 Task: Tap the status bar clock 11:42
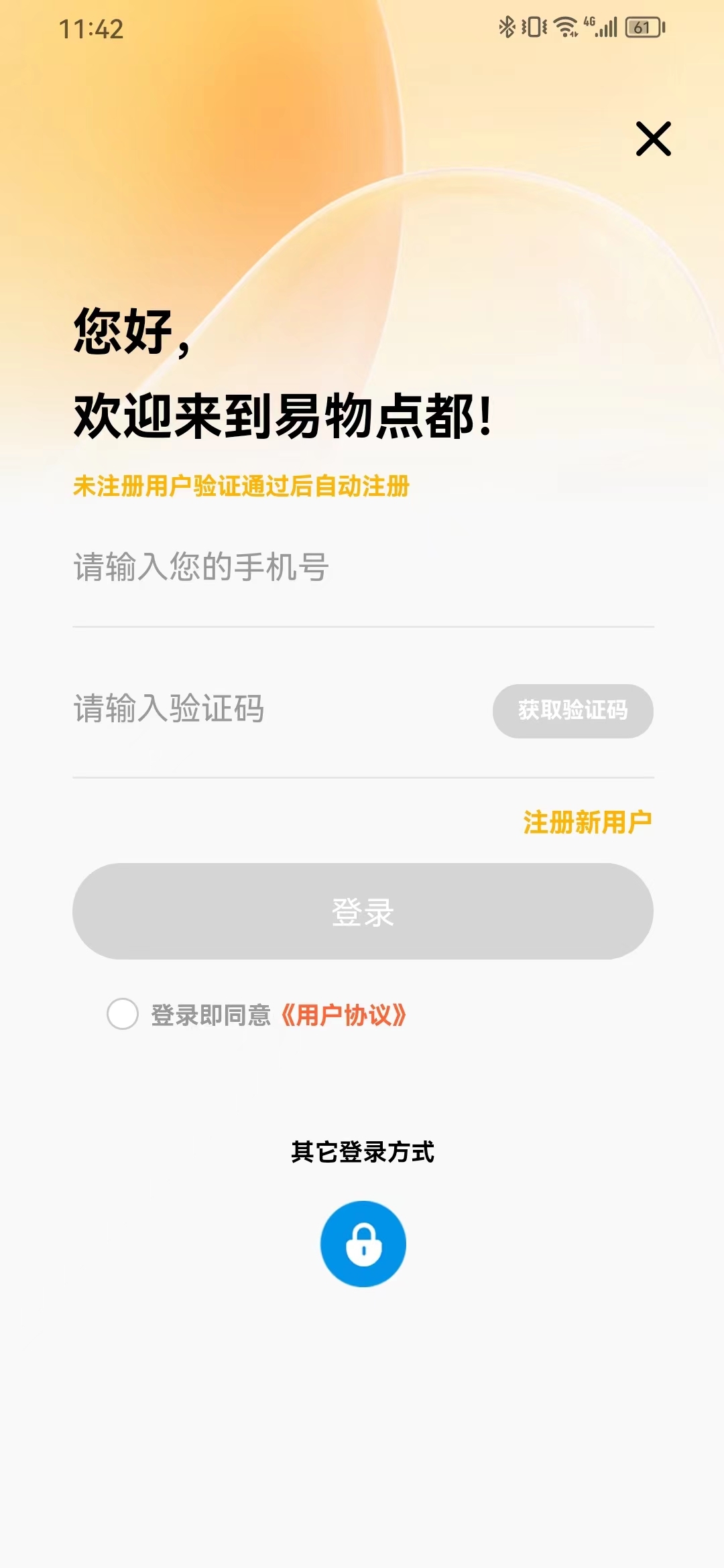(91, 28)
